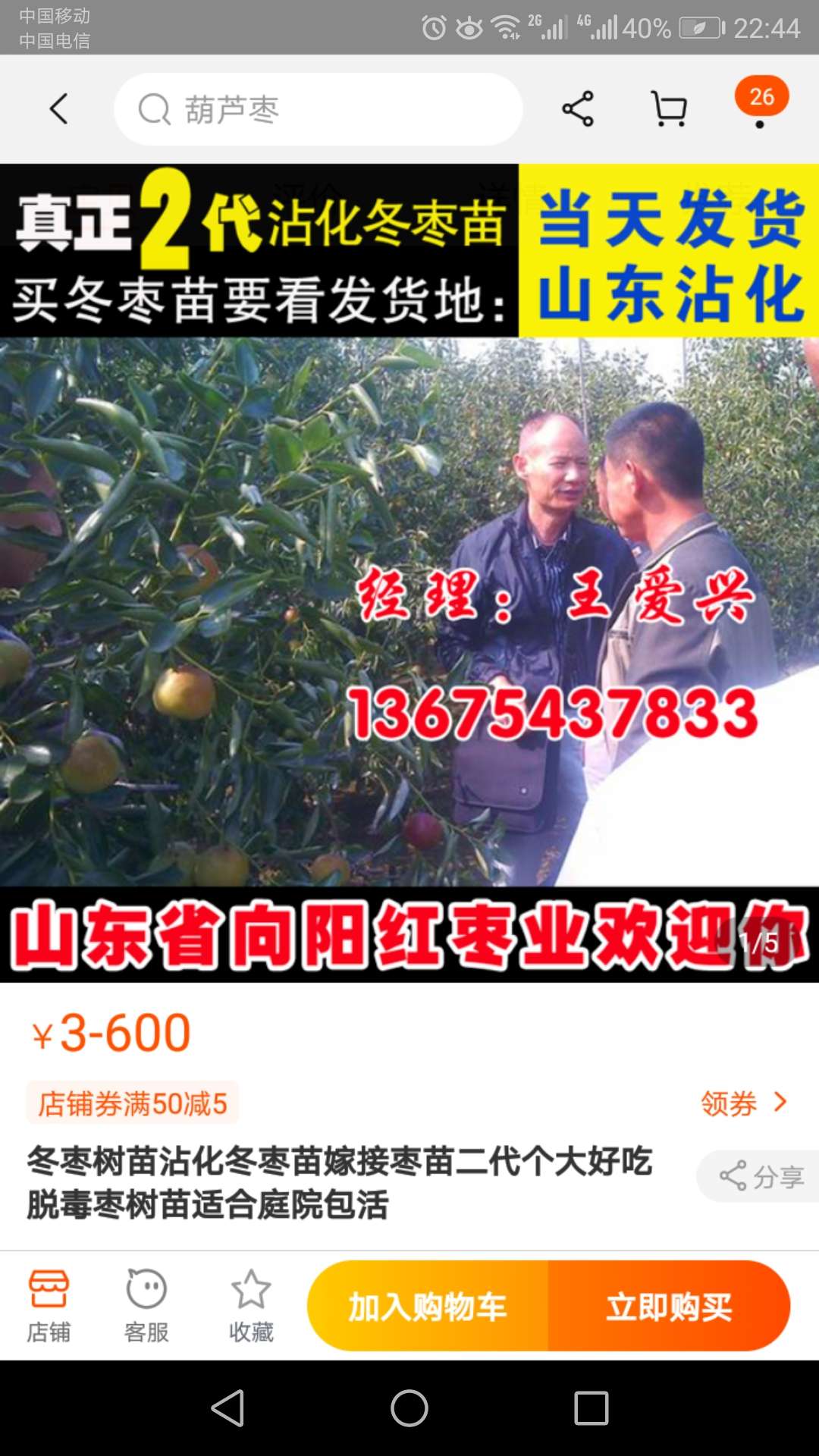This screenshot has height=1456, width=819.
Task: Tap 立即购买 to buy now
Action: [669, 1306]
